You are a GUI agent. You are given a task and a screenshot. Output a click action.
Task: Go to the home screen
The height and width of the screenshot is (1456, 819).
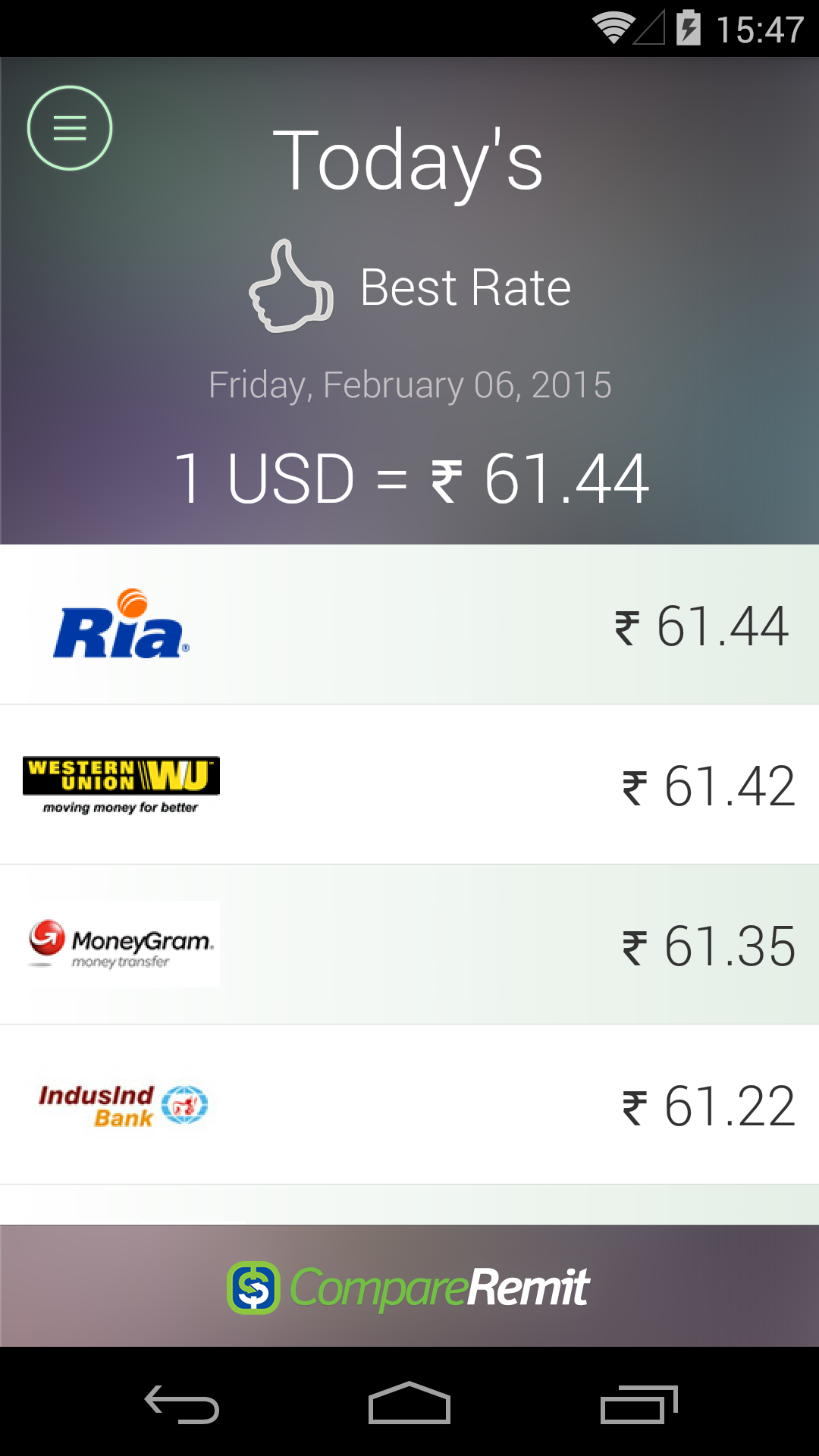pos(409,1404)
